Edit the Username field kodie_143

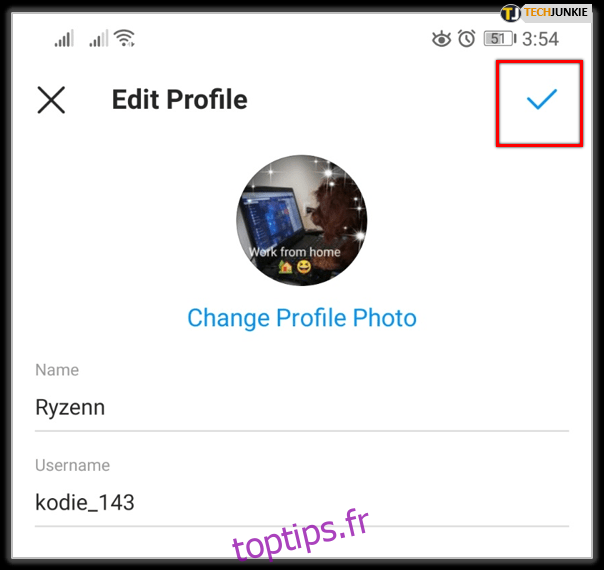(x=301, y=502)
